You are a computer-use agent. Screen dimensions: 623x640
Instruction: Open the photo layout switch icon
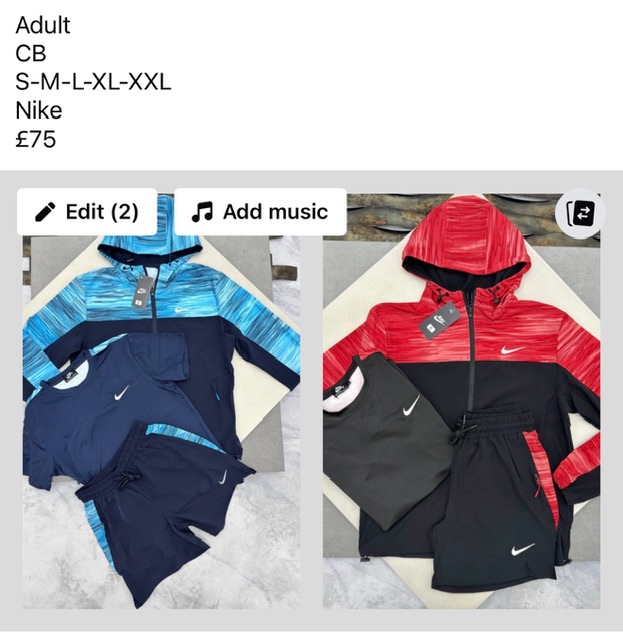pyautogui.click(x=580, y=213)
